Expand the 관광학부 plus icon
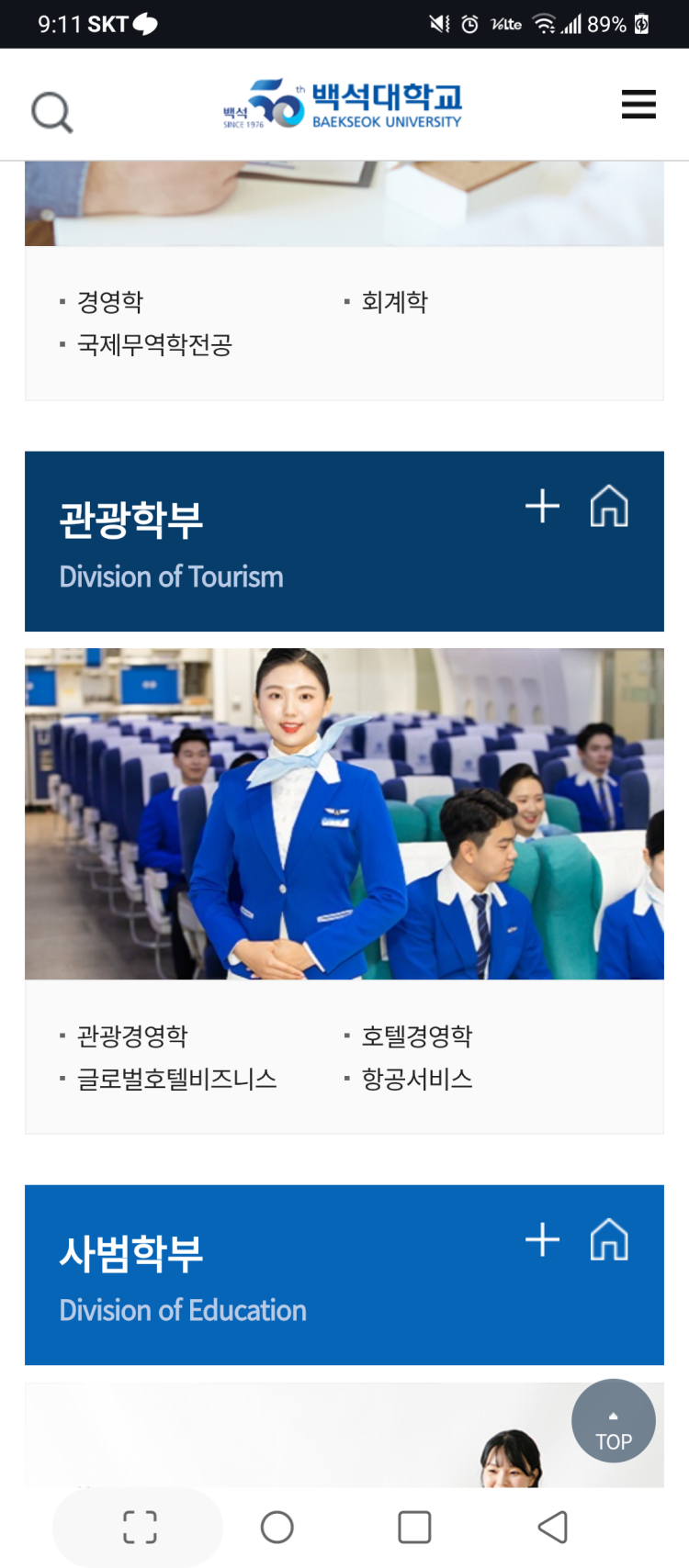689x1568 pixels. click(x=542, y=506)
